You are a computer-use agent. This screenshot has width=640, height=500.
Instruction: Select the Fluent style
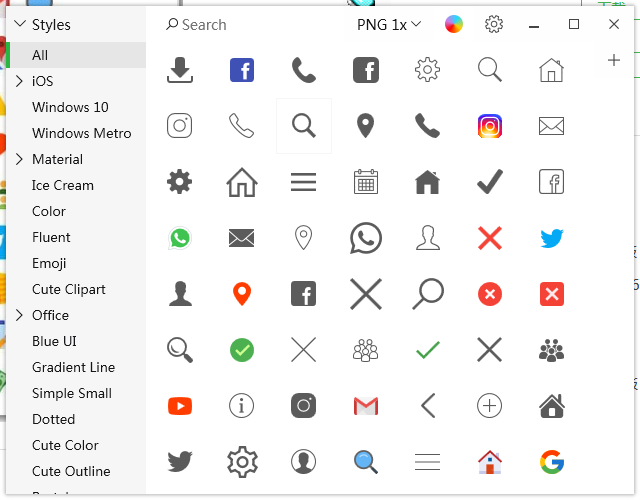[51, 237]
